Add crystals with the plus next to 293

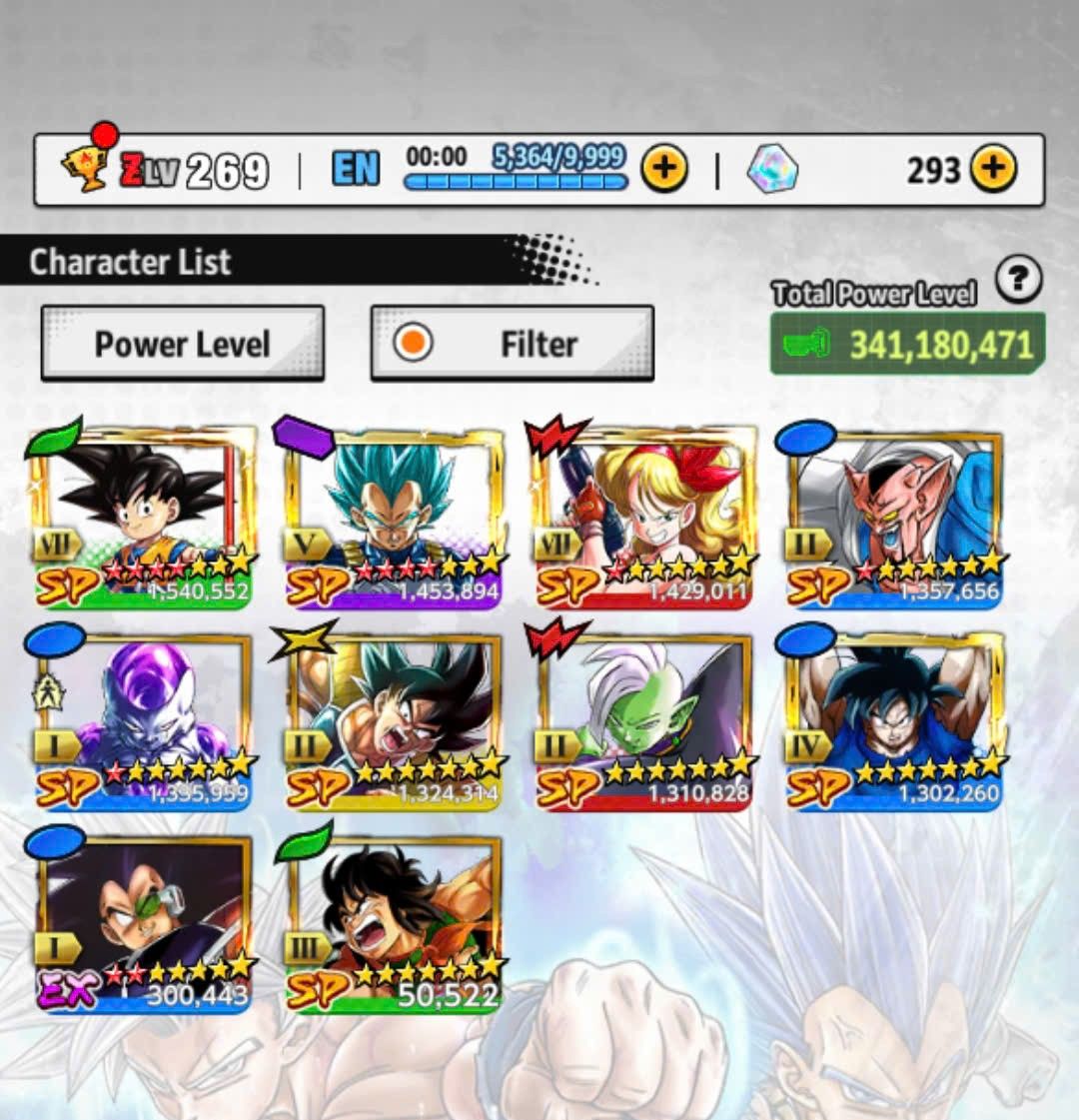992,170
